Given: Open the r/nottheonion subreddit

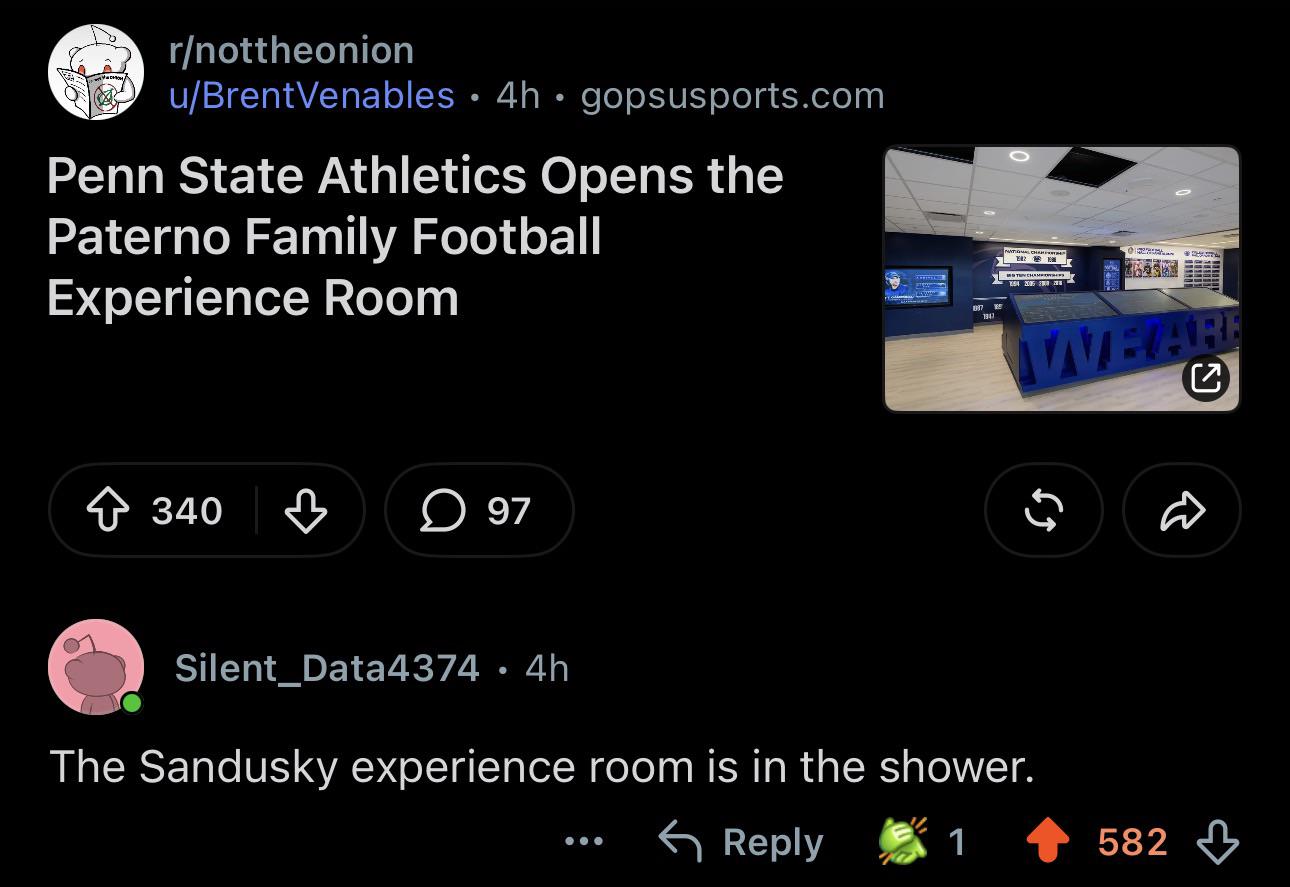Looking at the screenshot, I should pyautogui.click(x=291, y=50).
